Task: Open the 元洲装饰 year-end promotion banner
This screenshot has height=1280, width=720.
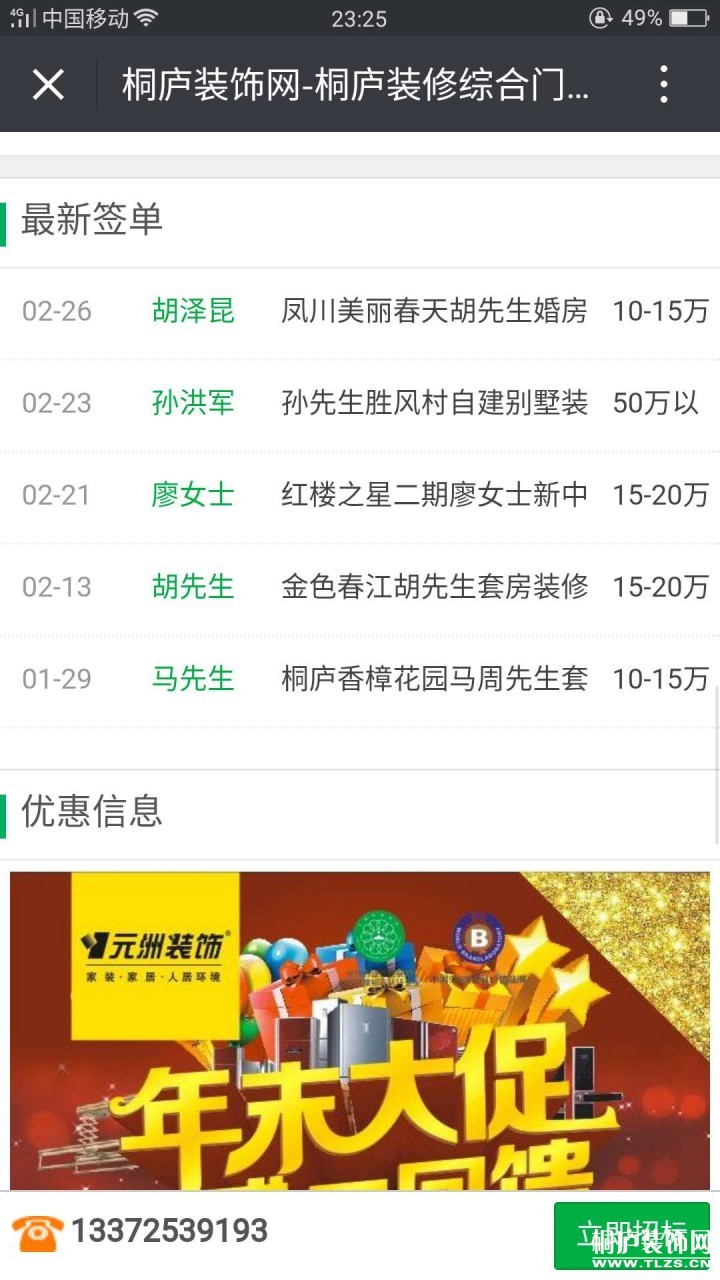Action: [360, 1030]
